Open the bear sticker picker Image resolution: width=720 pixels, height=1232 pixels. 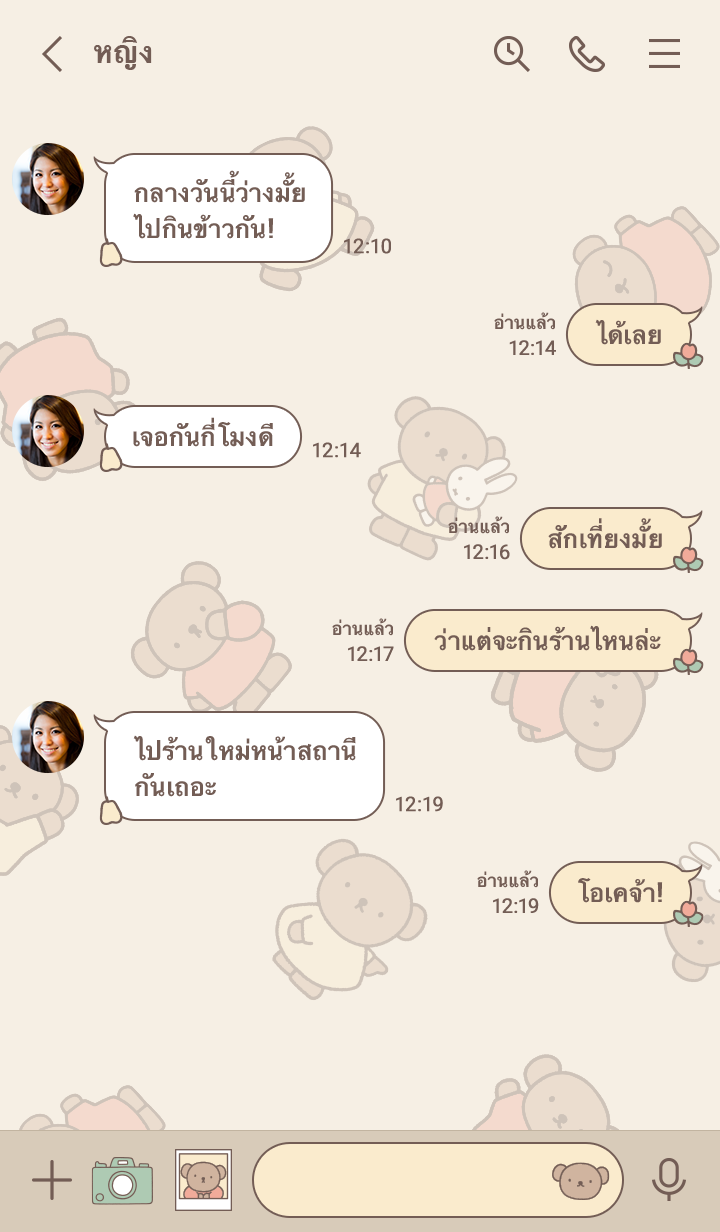(x=580, y=1181)
